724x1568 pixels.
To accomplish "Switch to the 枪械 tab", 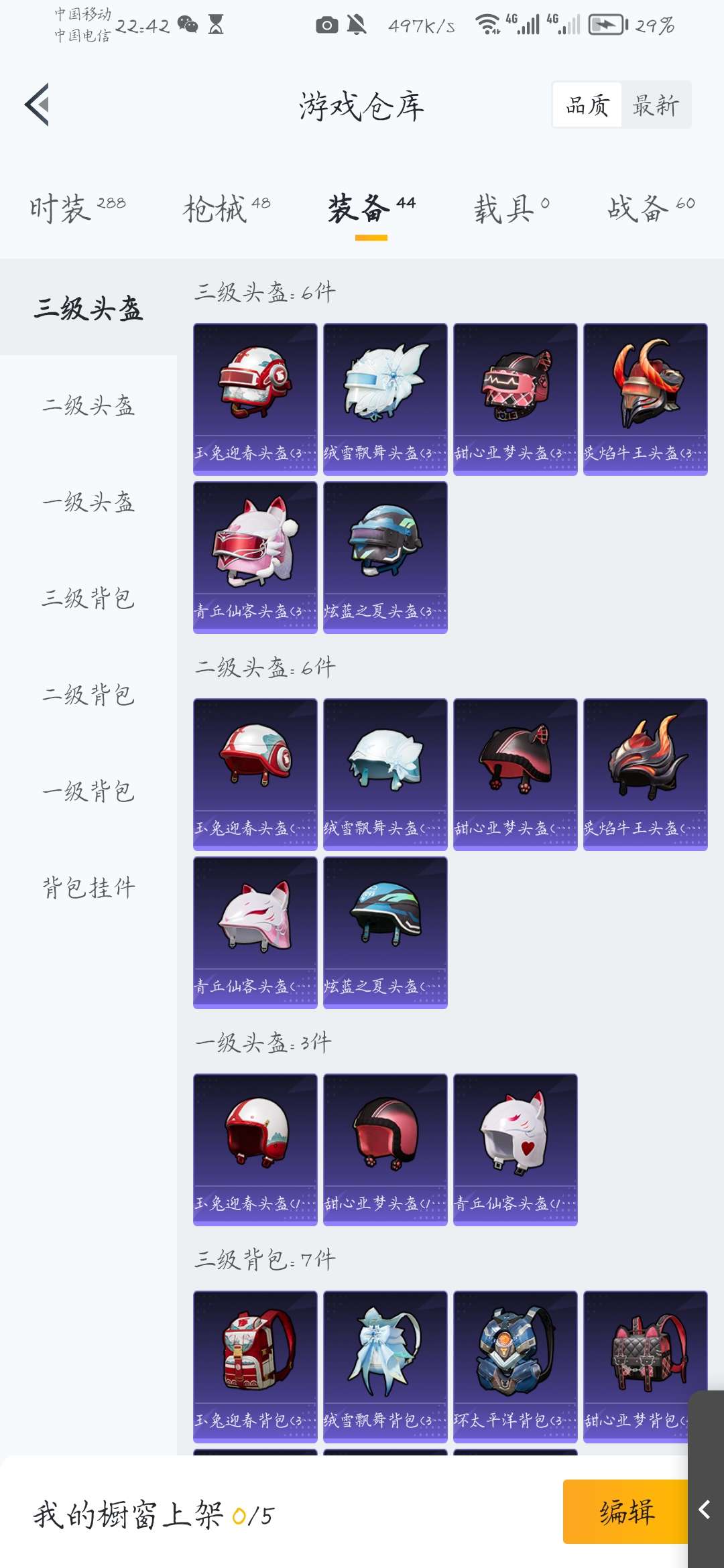I will pos(227,208).
